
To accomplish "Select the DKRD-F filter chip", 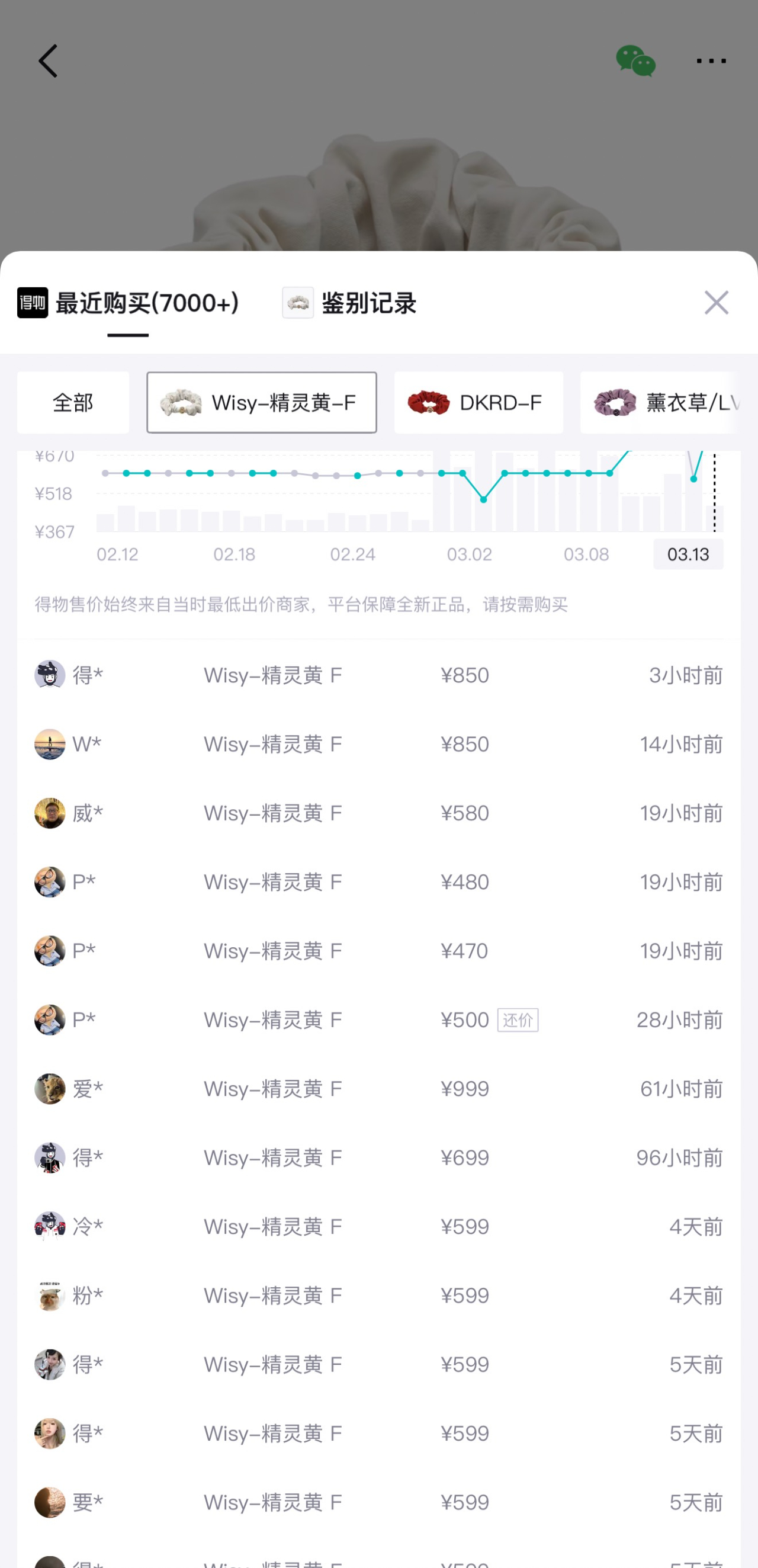I will [478, 402].
